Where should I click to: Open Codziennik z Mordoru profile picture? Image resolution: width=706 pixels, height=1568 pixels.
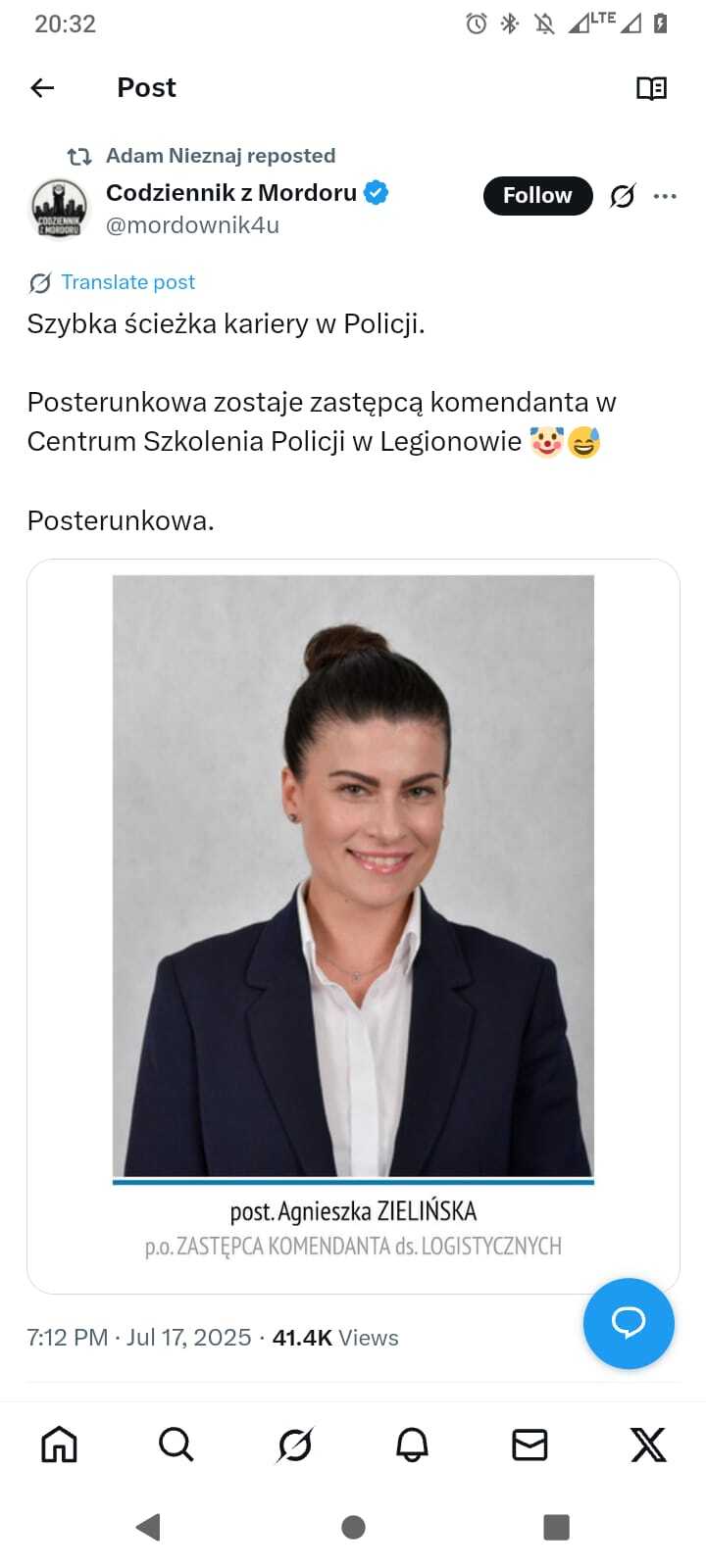point(60,209)
